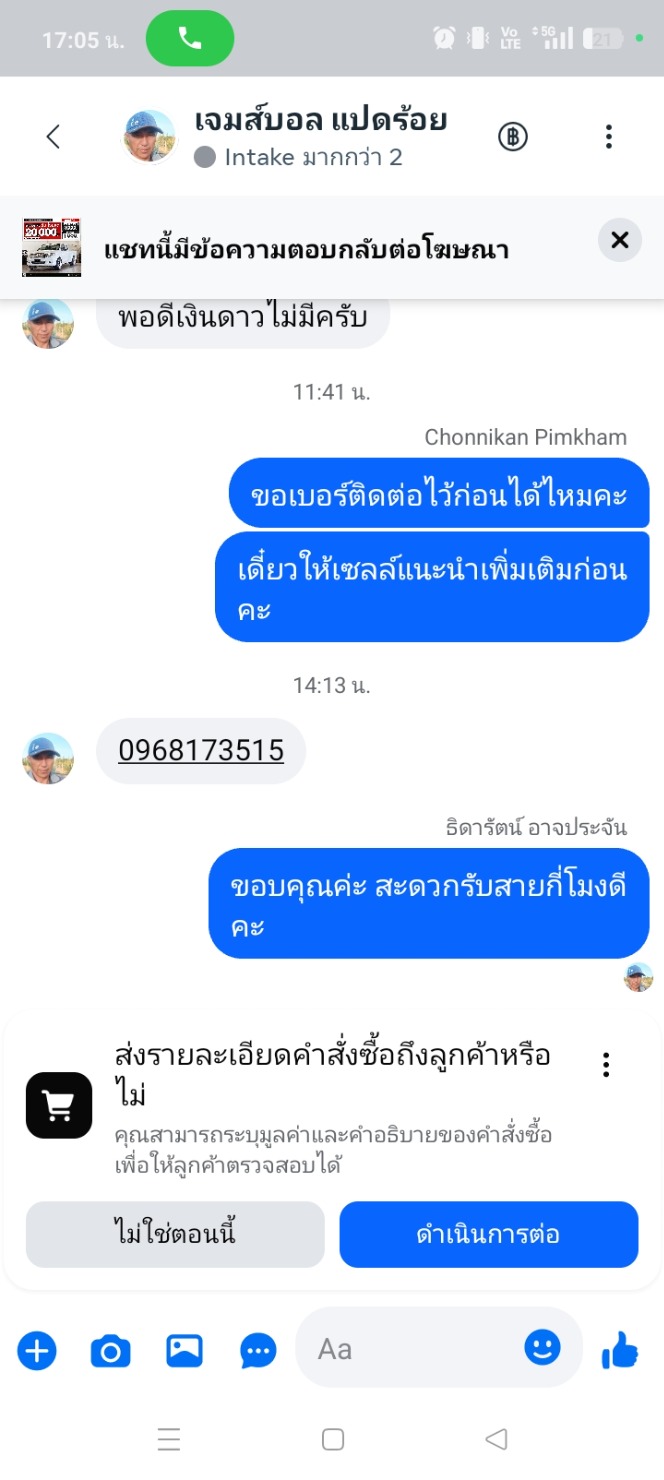Tap ดำเนินการต่อ to send order details
This screenshot has width=664, height=1480.
pos(488,1234)
